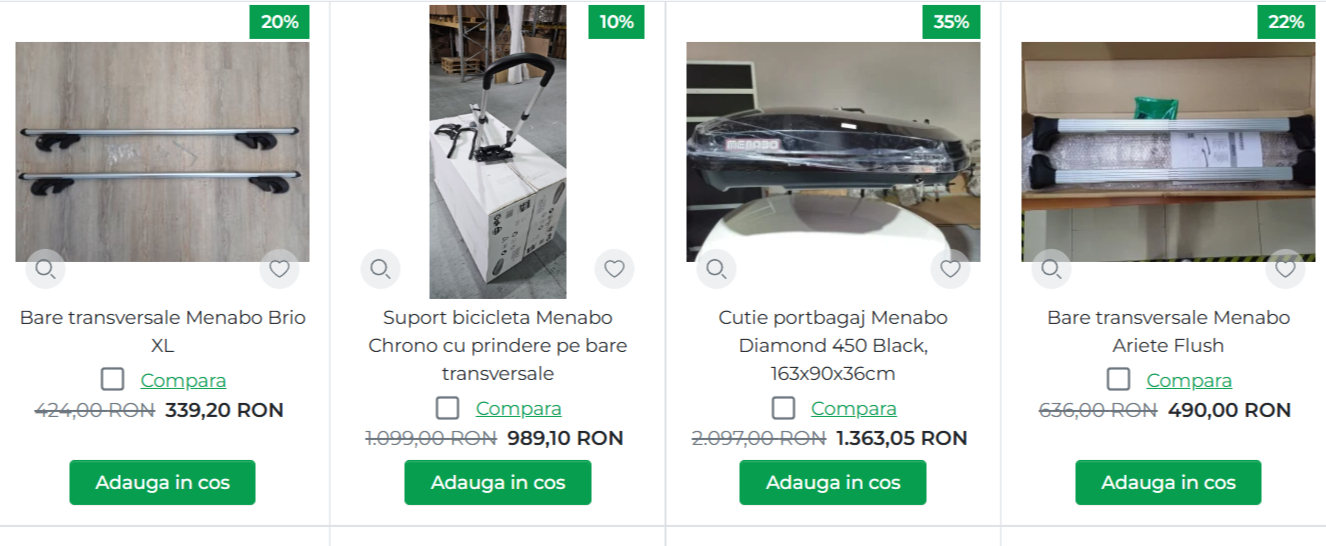Open magnifier preview for Ariete Flush bars
1326x546 pixels.
point(1051,268)
